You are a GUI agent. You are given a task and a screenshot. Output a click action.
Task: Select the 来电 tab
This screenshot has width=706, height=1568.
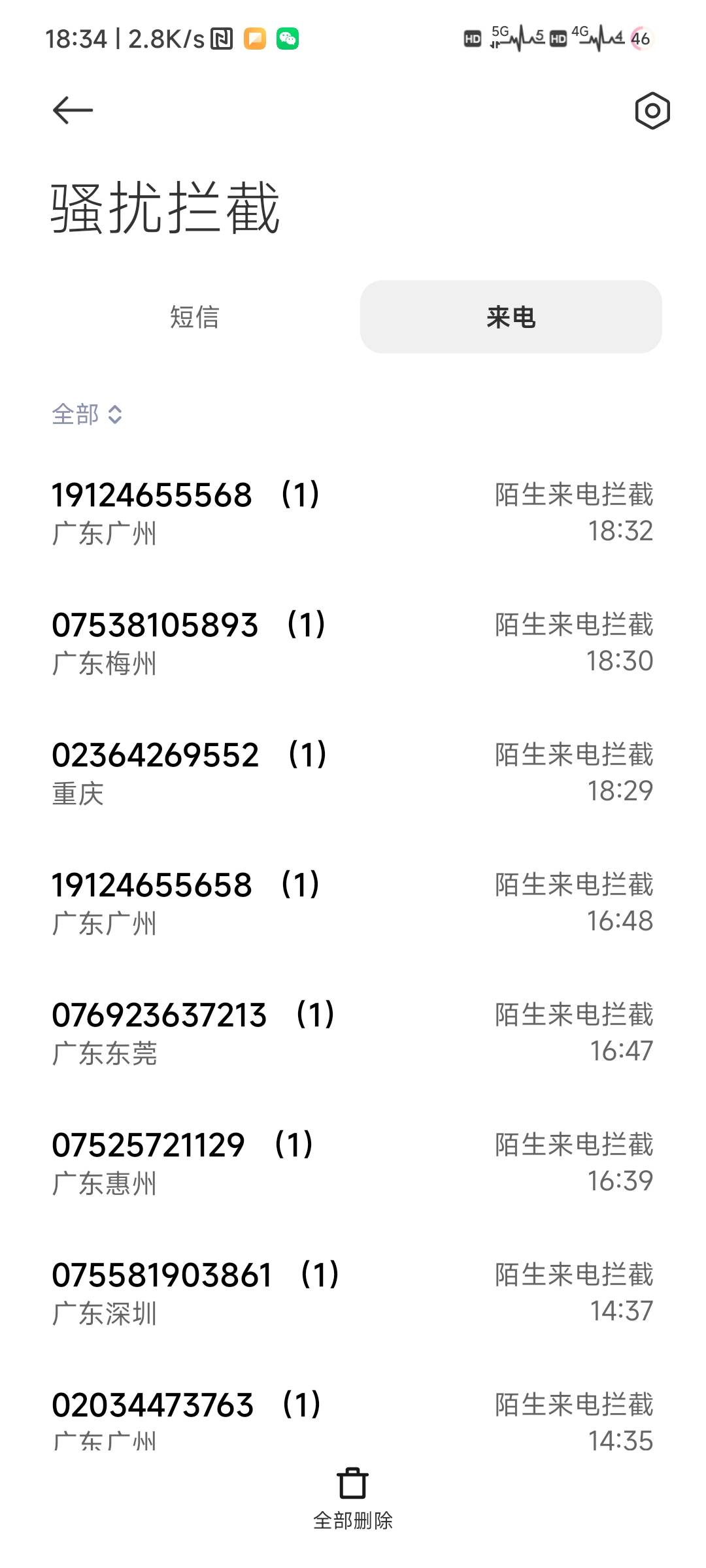pyautogui.click(x=511, y=317)
